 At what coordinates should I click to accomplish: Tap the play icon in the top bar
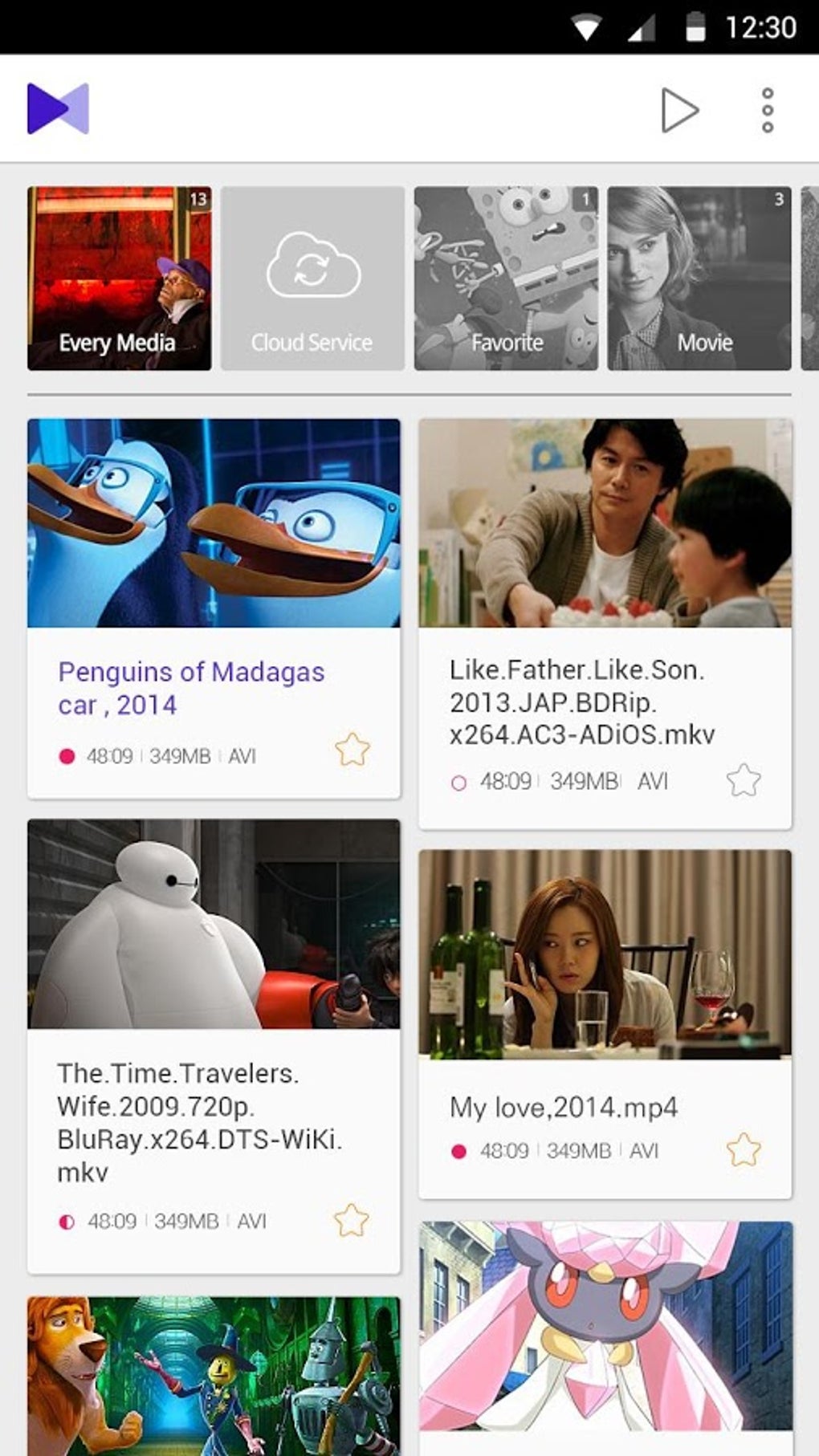(679, 110)
